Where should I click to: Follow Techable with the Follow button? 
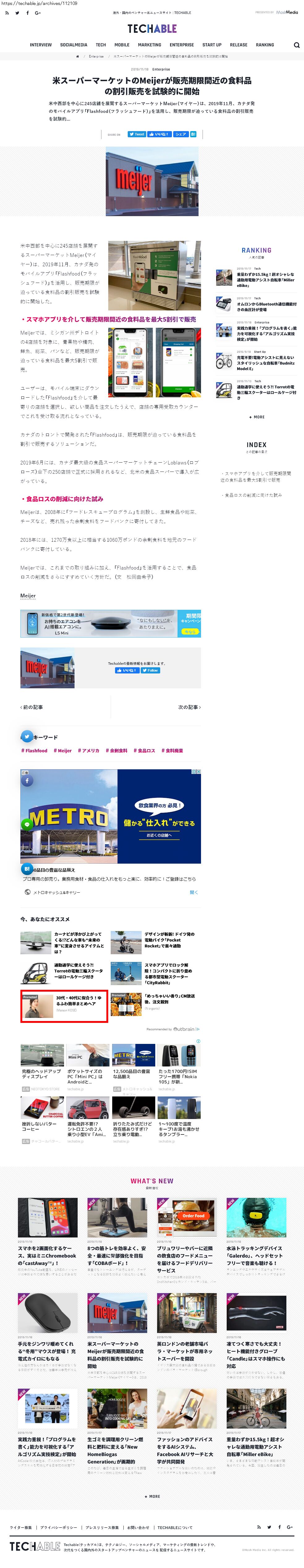[151, 670]
